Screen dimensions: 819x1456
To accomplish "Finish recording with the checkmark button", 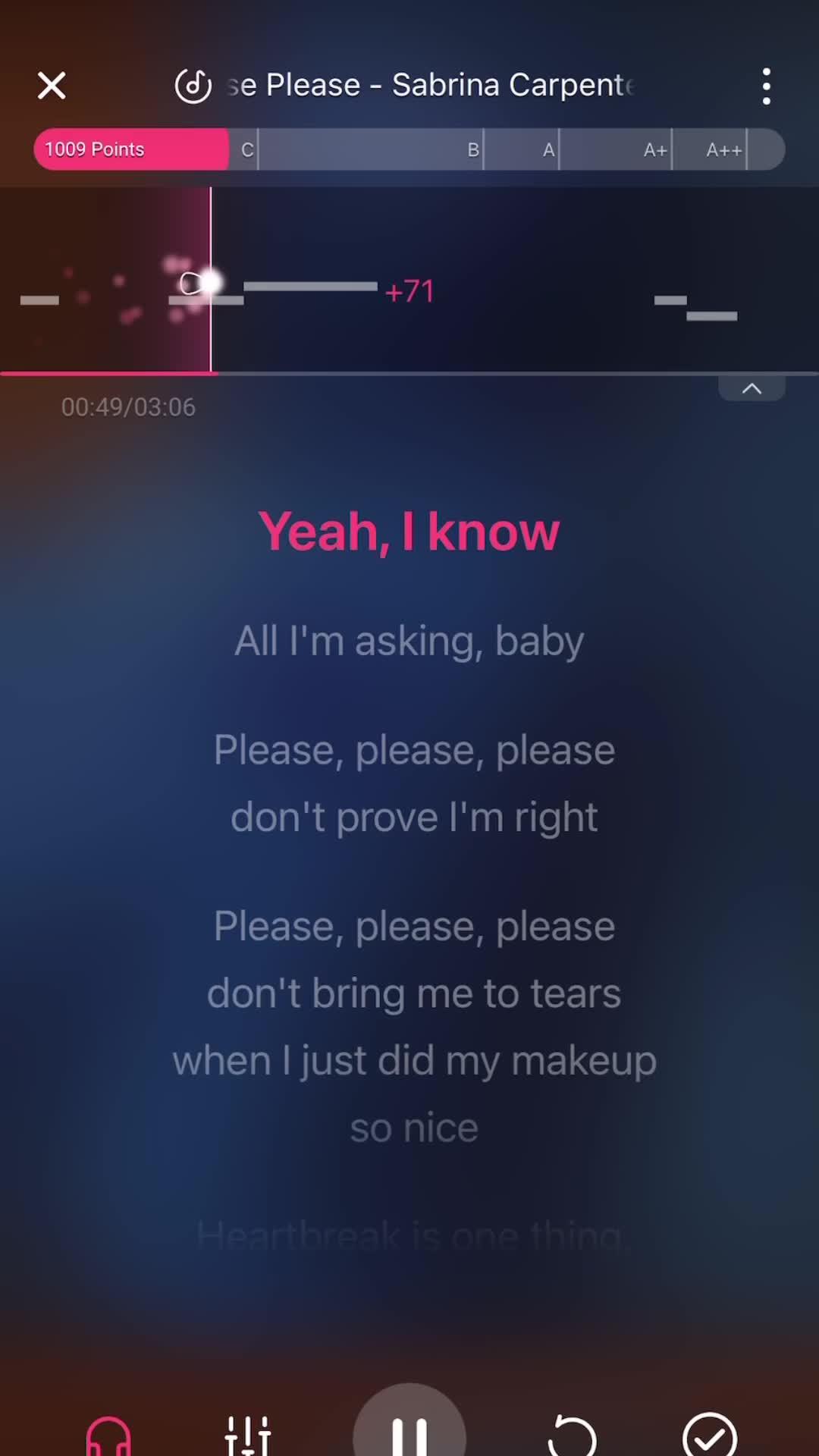I will click(710, 1436).
